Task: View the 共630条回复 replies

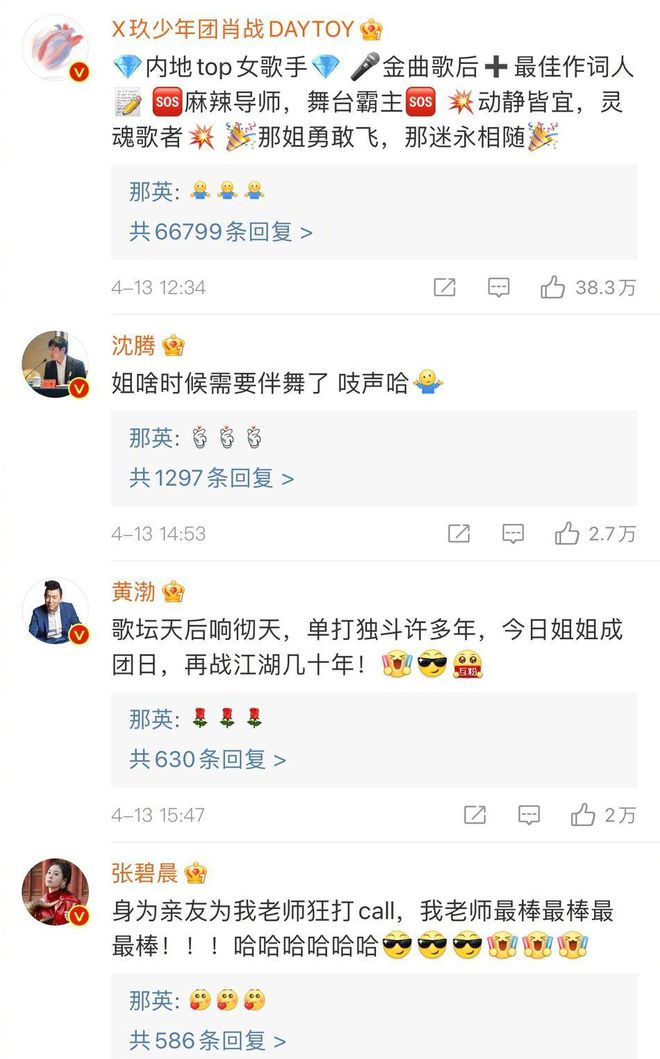Action: point(207,760)
